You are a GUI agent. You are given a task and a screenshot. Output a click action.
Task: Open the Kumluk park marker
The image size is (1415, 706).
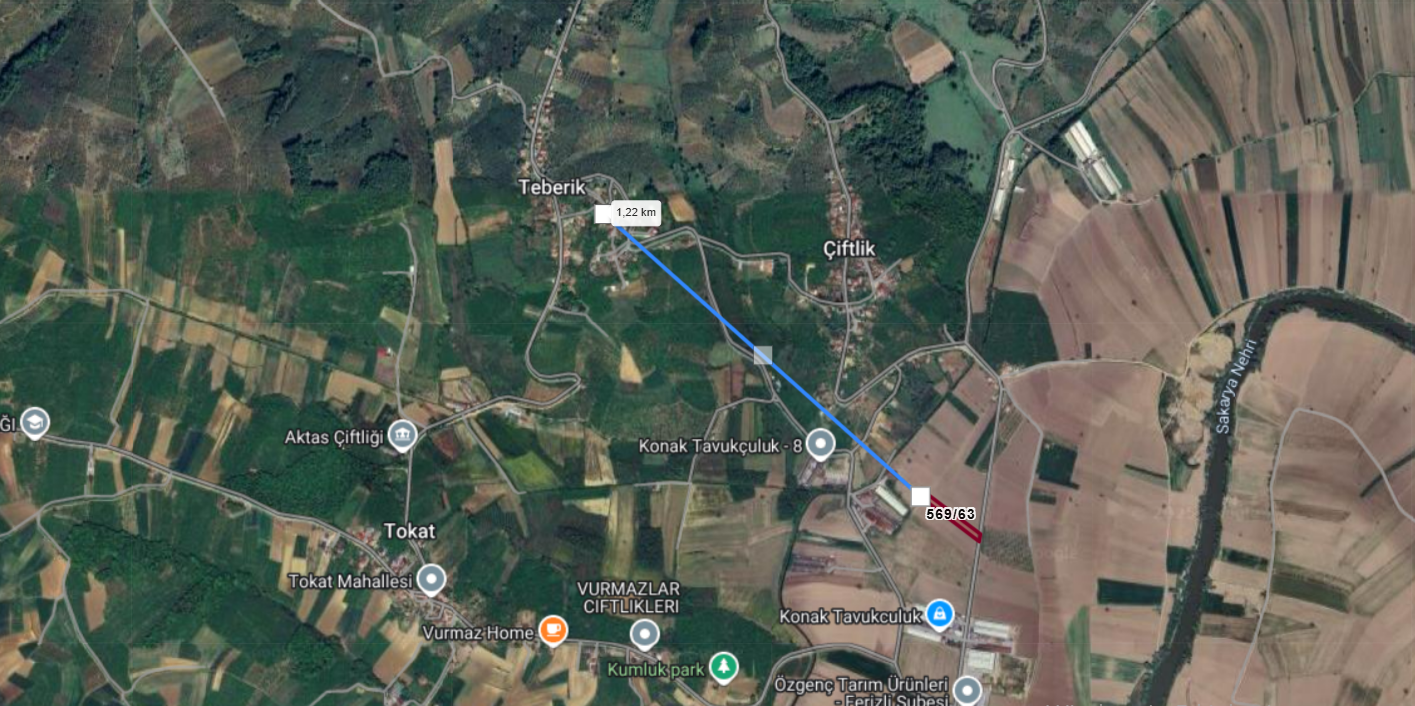tap(723, 666)
